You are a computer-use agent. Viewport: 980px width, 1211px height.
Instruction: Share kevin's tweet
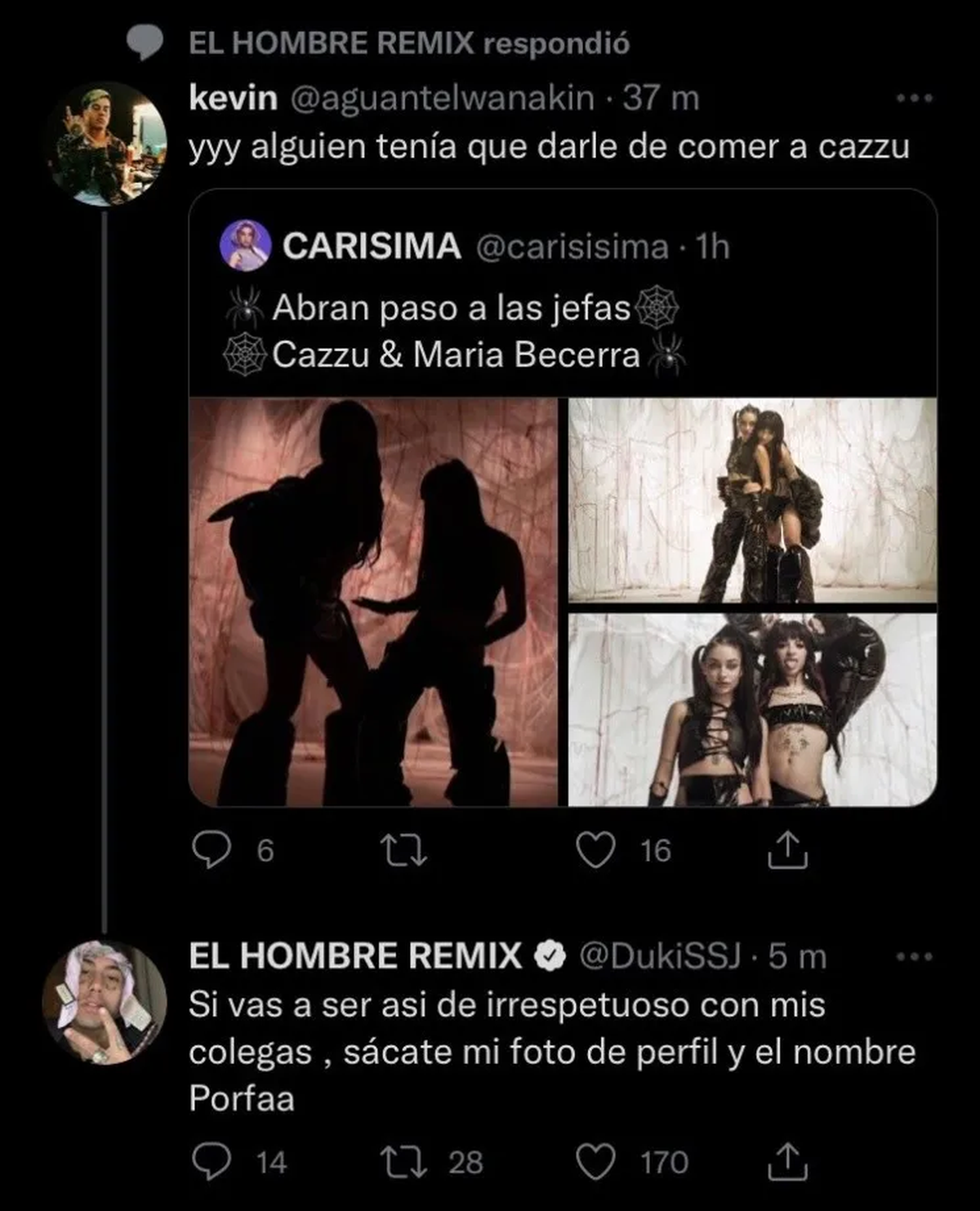coord(788,851)
